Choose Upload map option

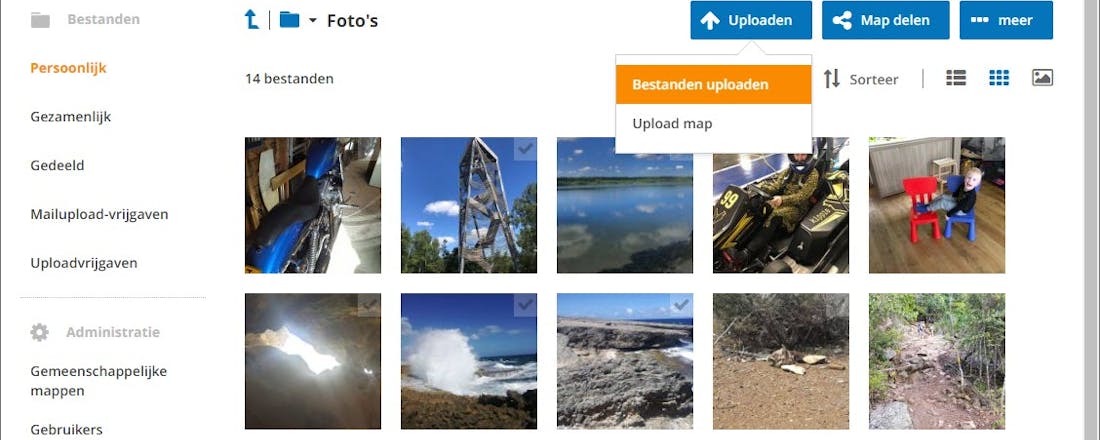click(672, 124)
